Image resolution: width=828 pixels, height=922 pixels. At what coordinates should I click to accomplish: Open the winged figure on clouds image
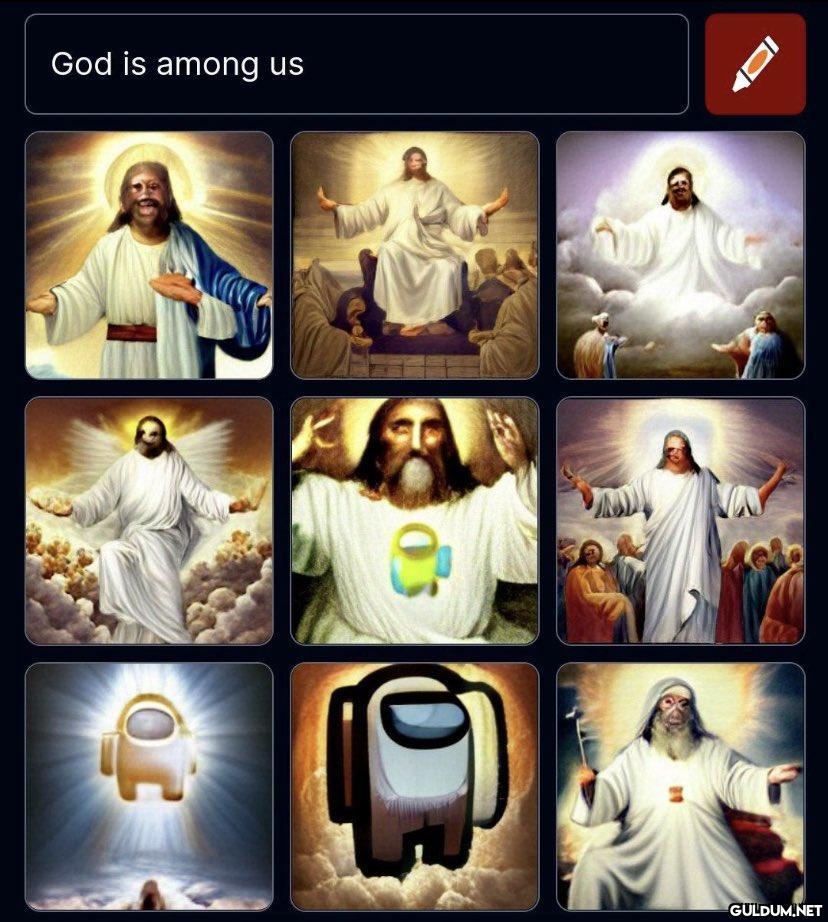[x=149, y=520]
